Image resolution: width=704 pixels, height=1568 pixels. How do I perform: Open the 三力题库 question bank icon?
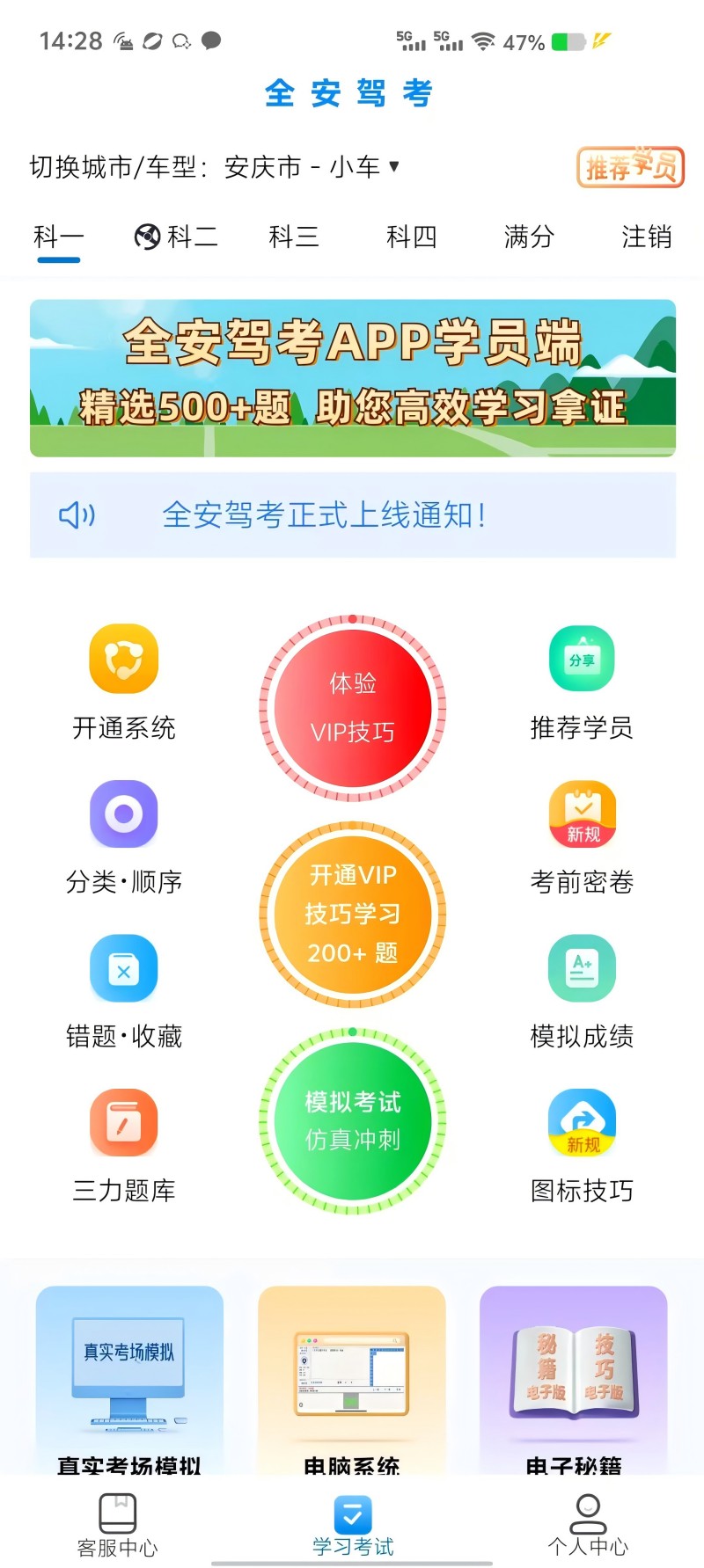pyautogui.click(x=123, y=1143)
